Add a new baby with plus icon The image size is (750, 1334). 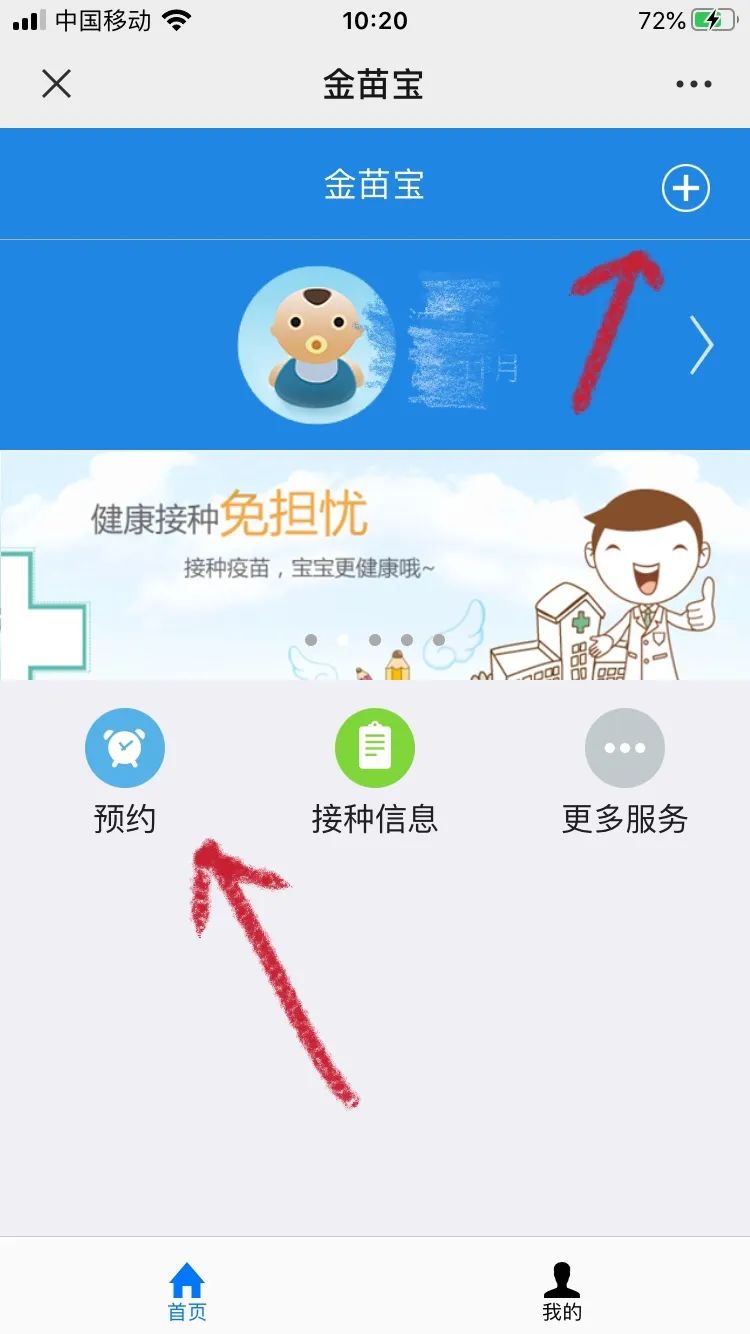point(686,188)
